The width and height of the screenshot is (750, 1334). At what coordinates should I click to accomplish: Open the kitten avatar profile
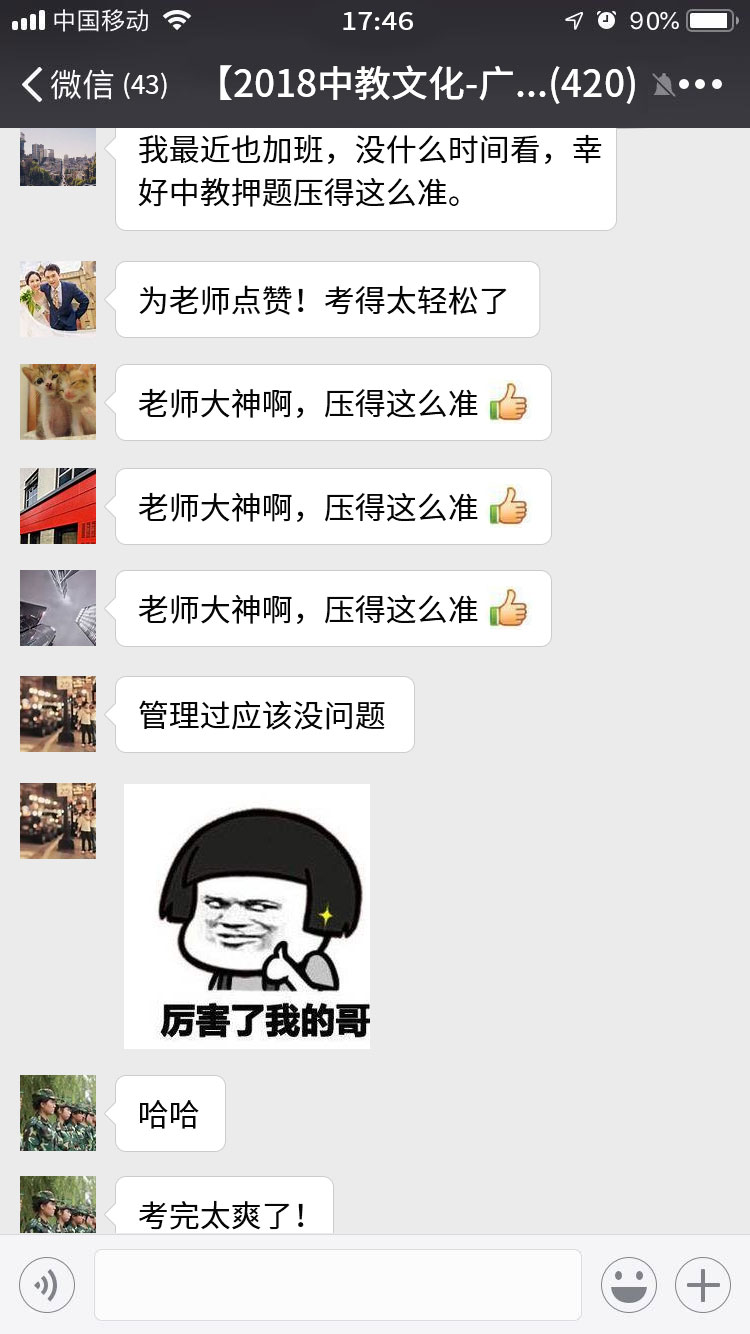[x=58, y=402]
